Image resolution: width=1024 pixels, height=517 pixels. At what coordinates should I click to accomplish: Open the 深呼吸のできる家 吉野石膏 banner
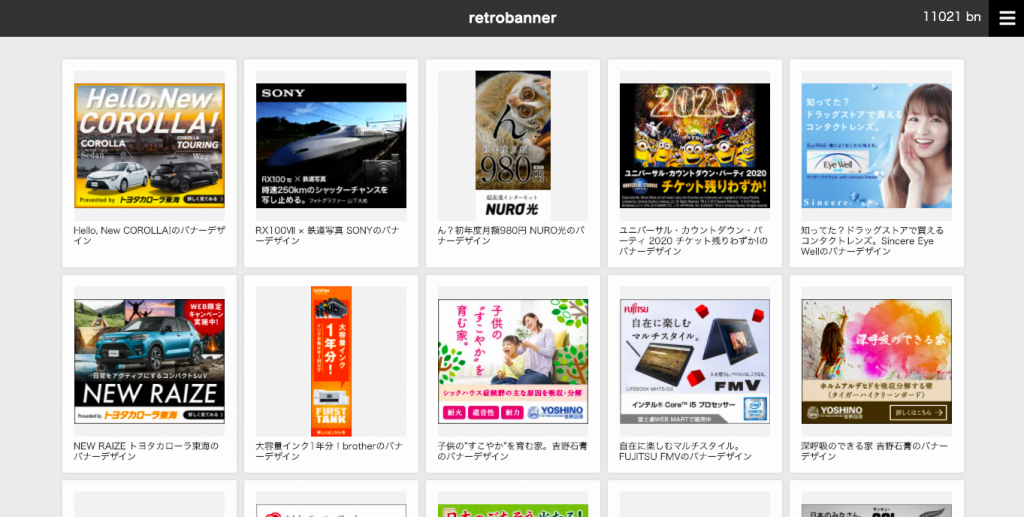[x=876, y=361]
